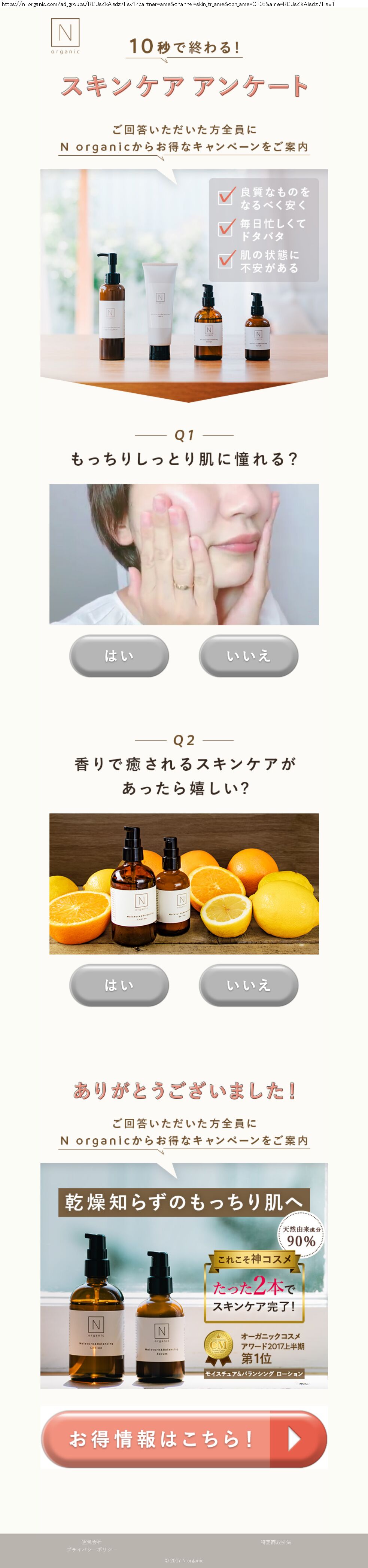Open the 運営会社 footer link

click(x=91, y=1542)
